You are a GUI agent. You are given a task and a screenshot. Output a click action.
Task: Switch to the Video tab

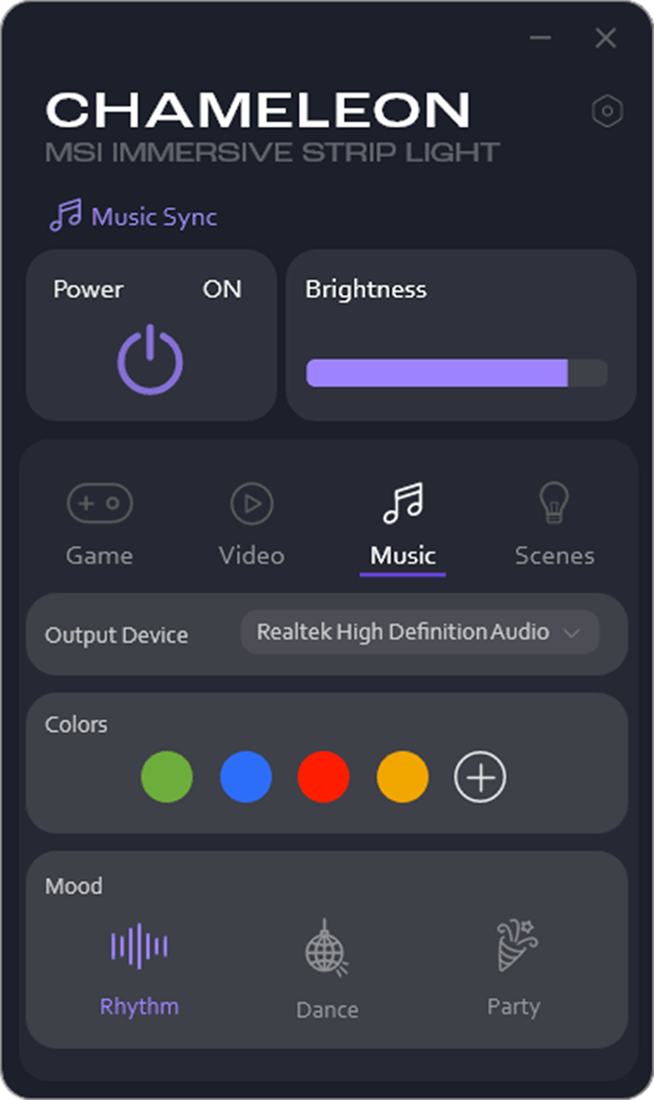(x=251, y=525)
